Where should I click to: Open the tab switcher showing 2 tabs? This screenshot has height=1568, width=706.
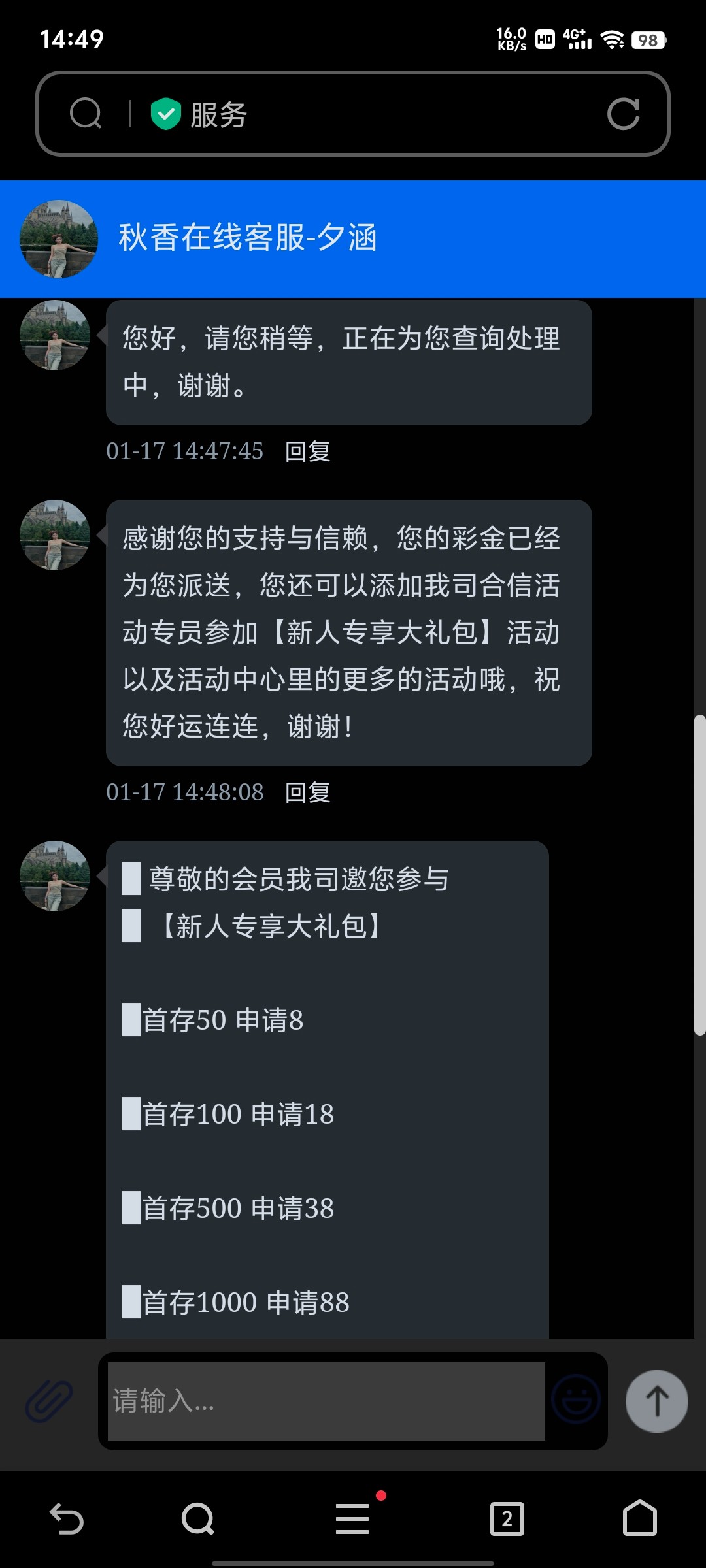pos(507,1518)
